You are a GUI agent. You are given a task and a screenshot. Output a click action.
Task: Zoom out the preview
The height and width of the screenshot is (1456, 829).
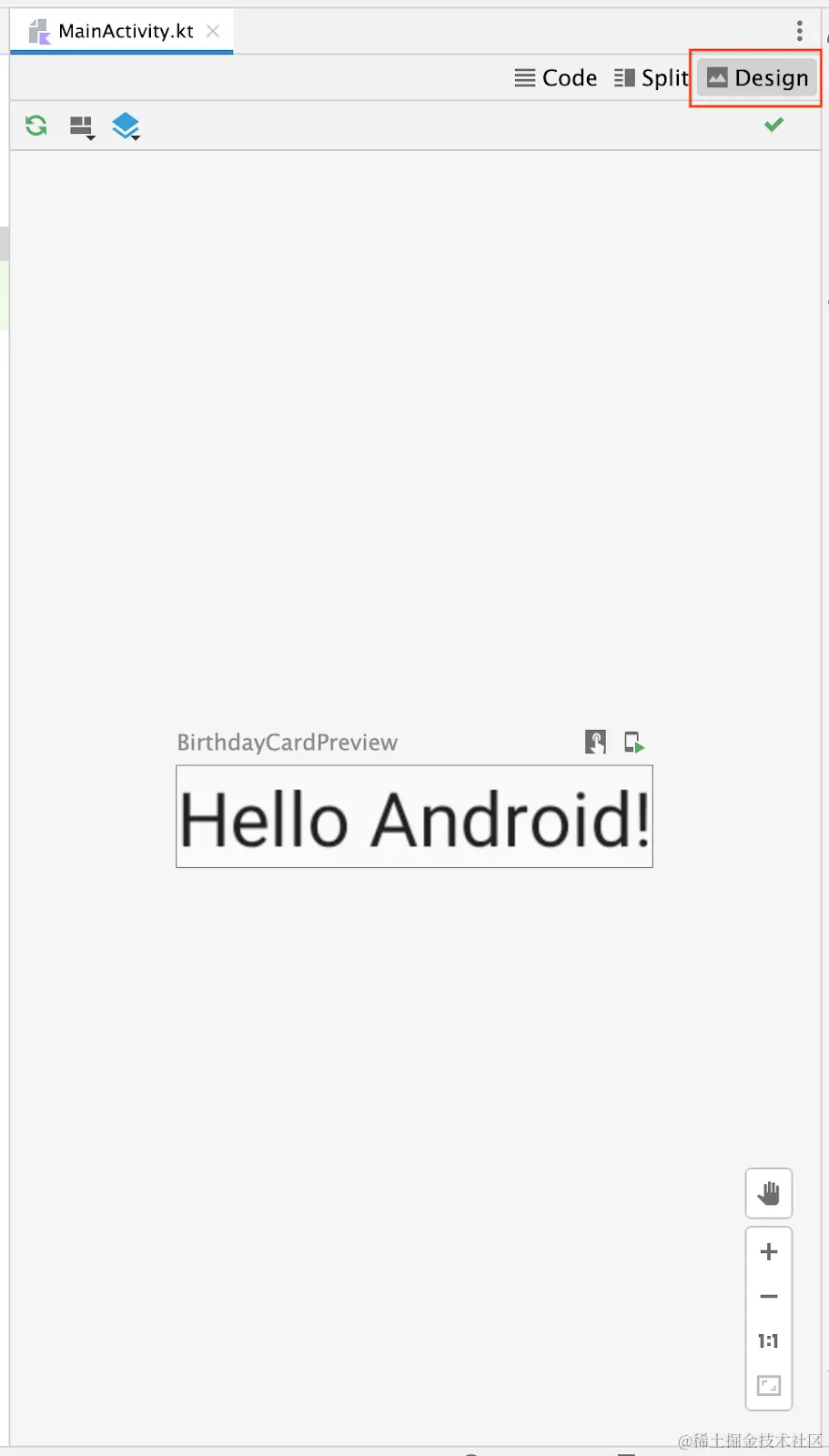point(769,1297)
